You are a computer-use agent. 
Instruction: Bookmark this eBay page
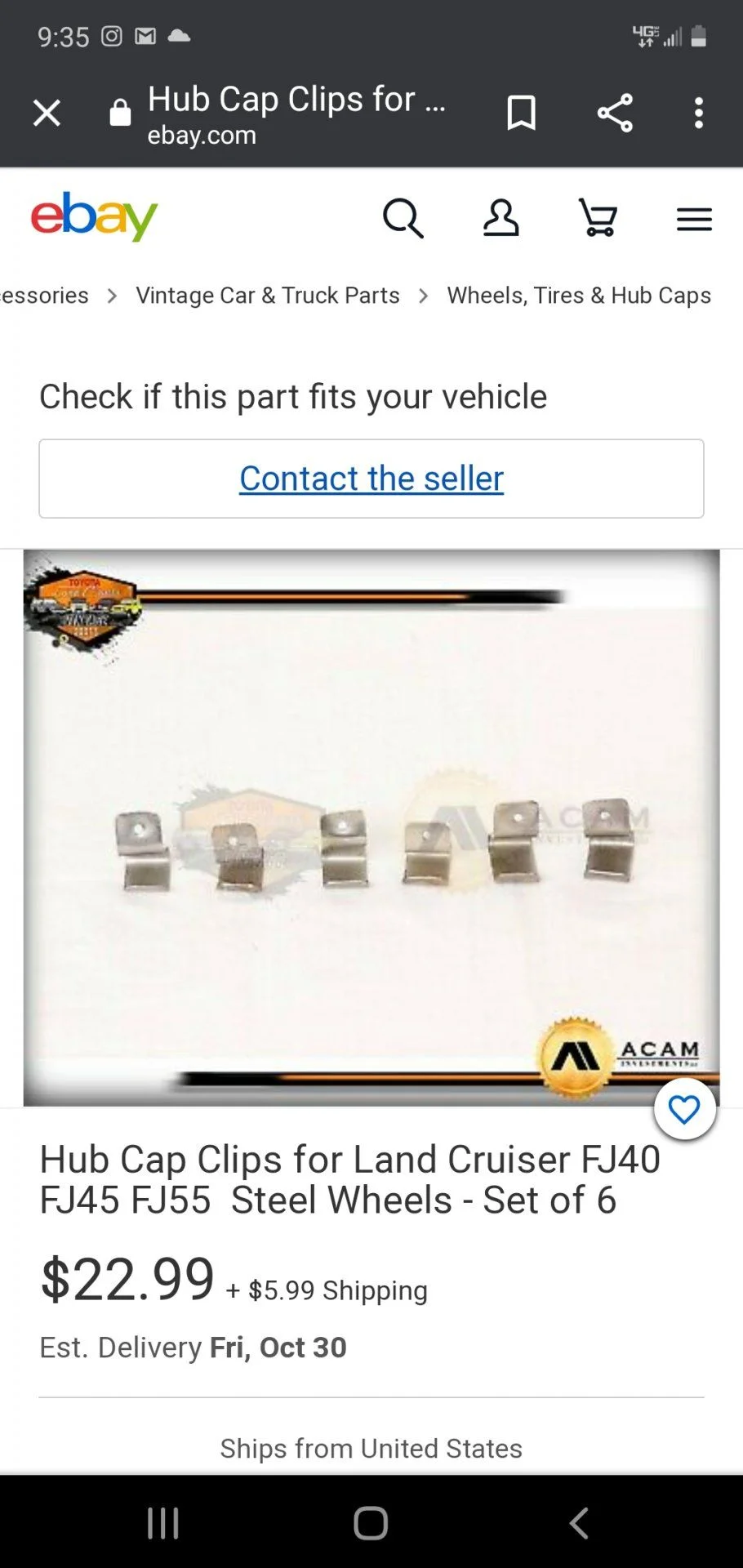pos(521,113)
